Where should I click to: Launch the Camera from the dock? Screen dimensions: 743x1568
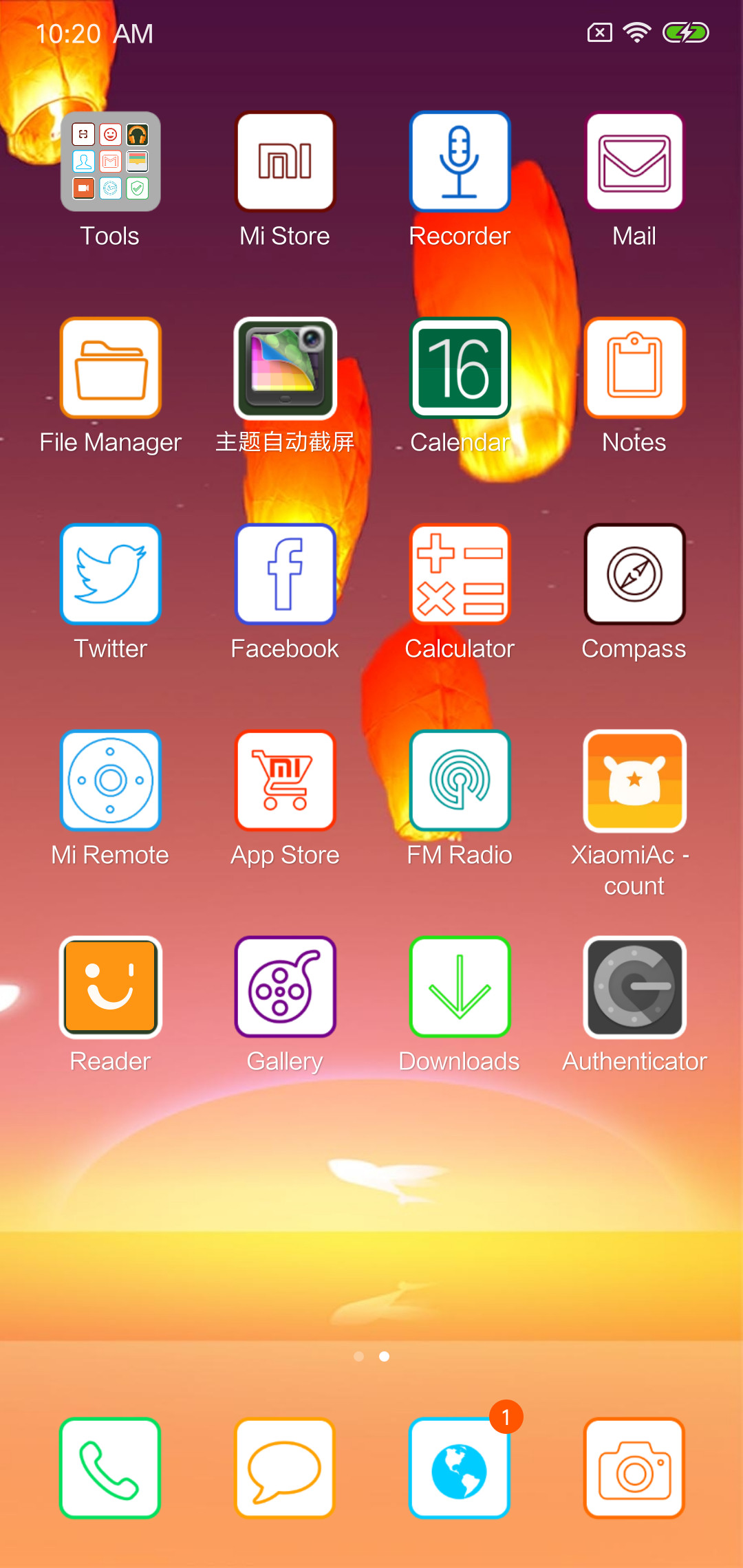click(x=634, y=1468)
